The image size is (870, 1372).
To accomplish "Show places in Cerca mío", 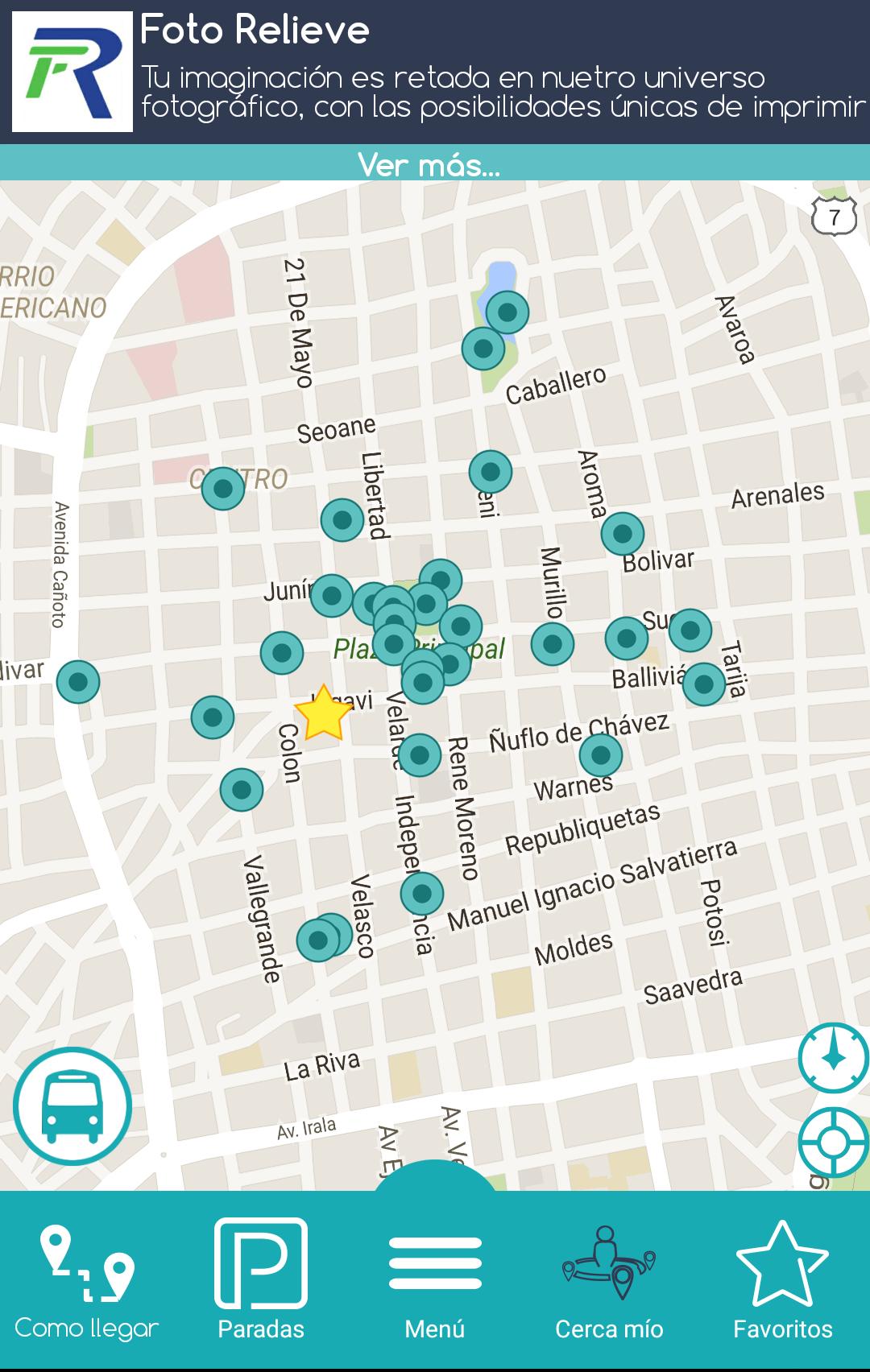I will [x=609, y=1280].
